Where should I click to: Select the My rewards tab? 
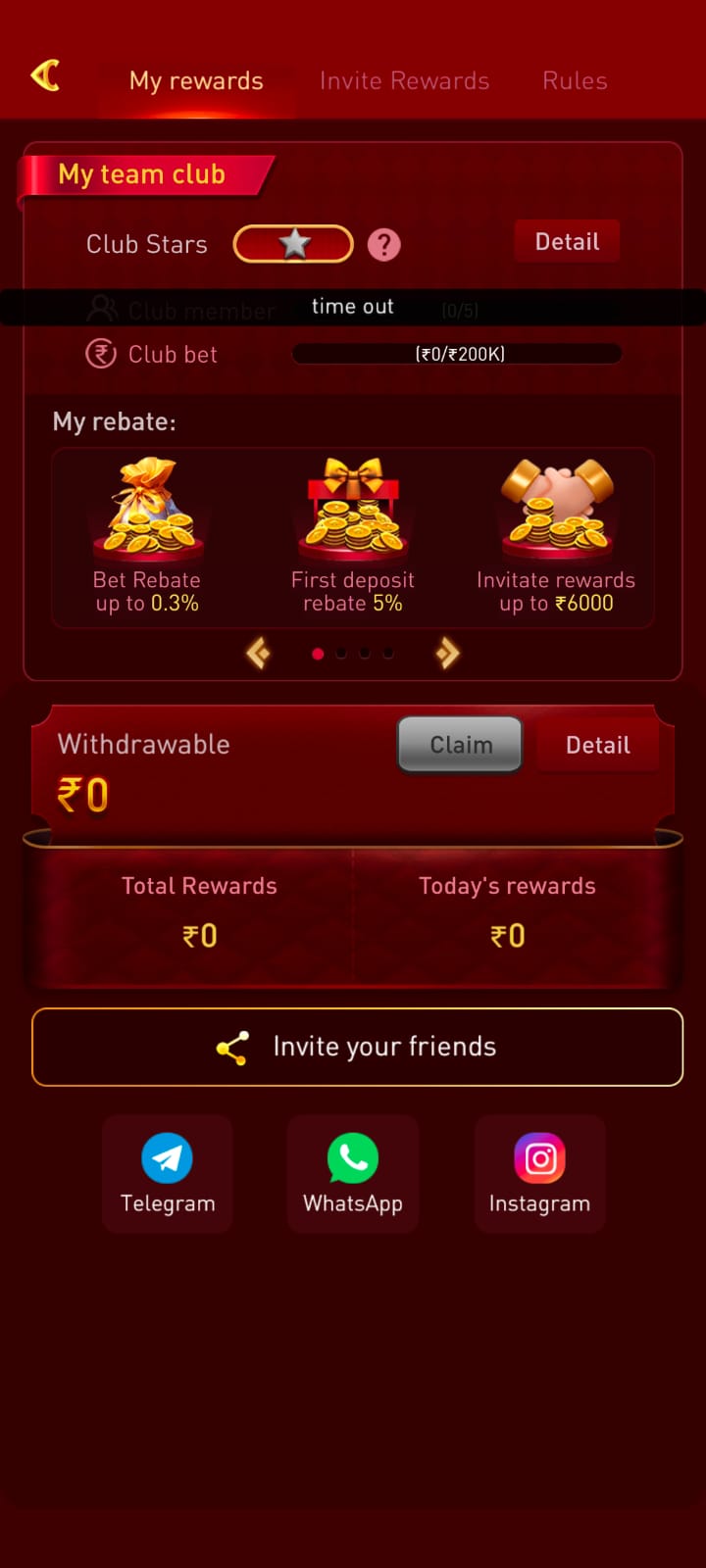click(x=196, y=80)
